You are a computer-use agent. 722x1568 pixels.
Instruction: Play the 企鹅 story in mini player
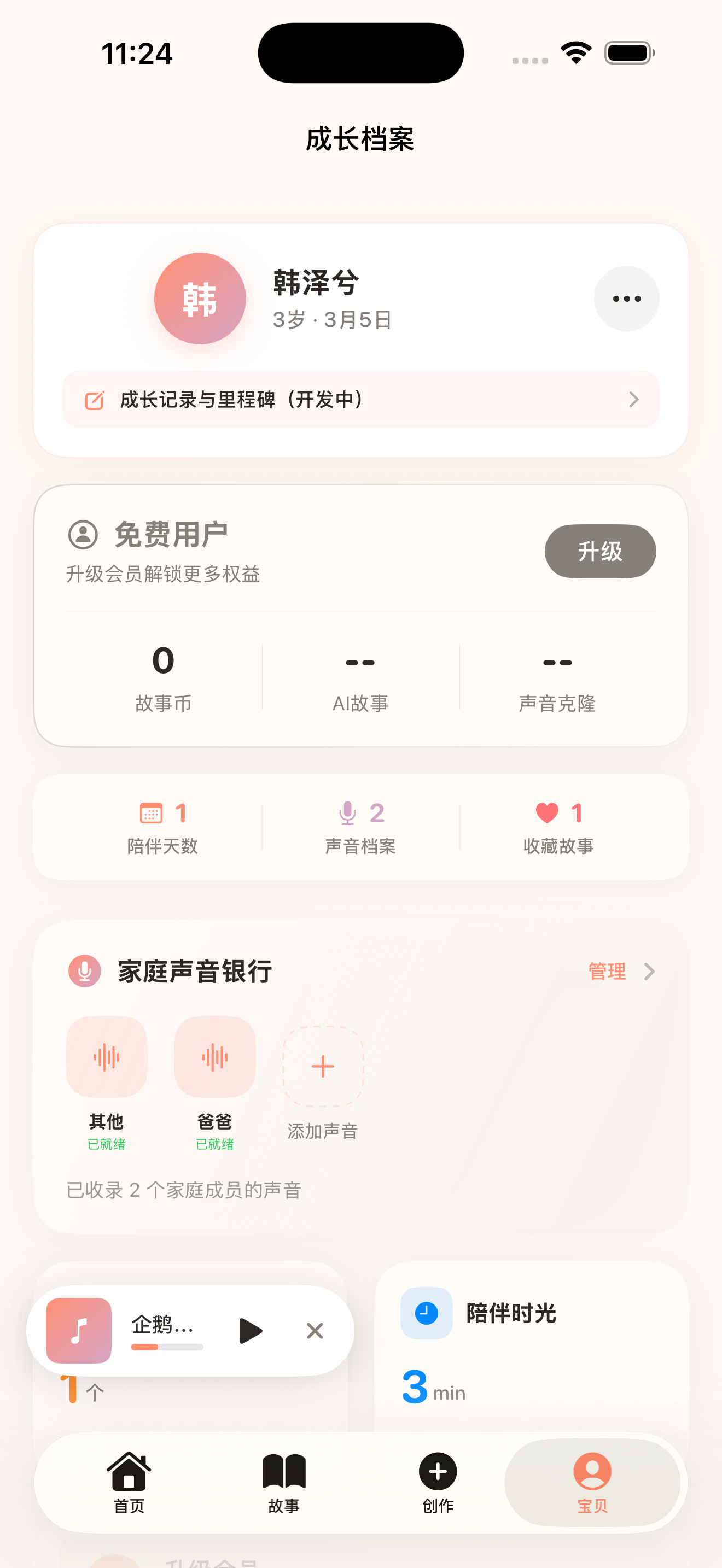pos(250,1331)
